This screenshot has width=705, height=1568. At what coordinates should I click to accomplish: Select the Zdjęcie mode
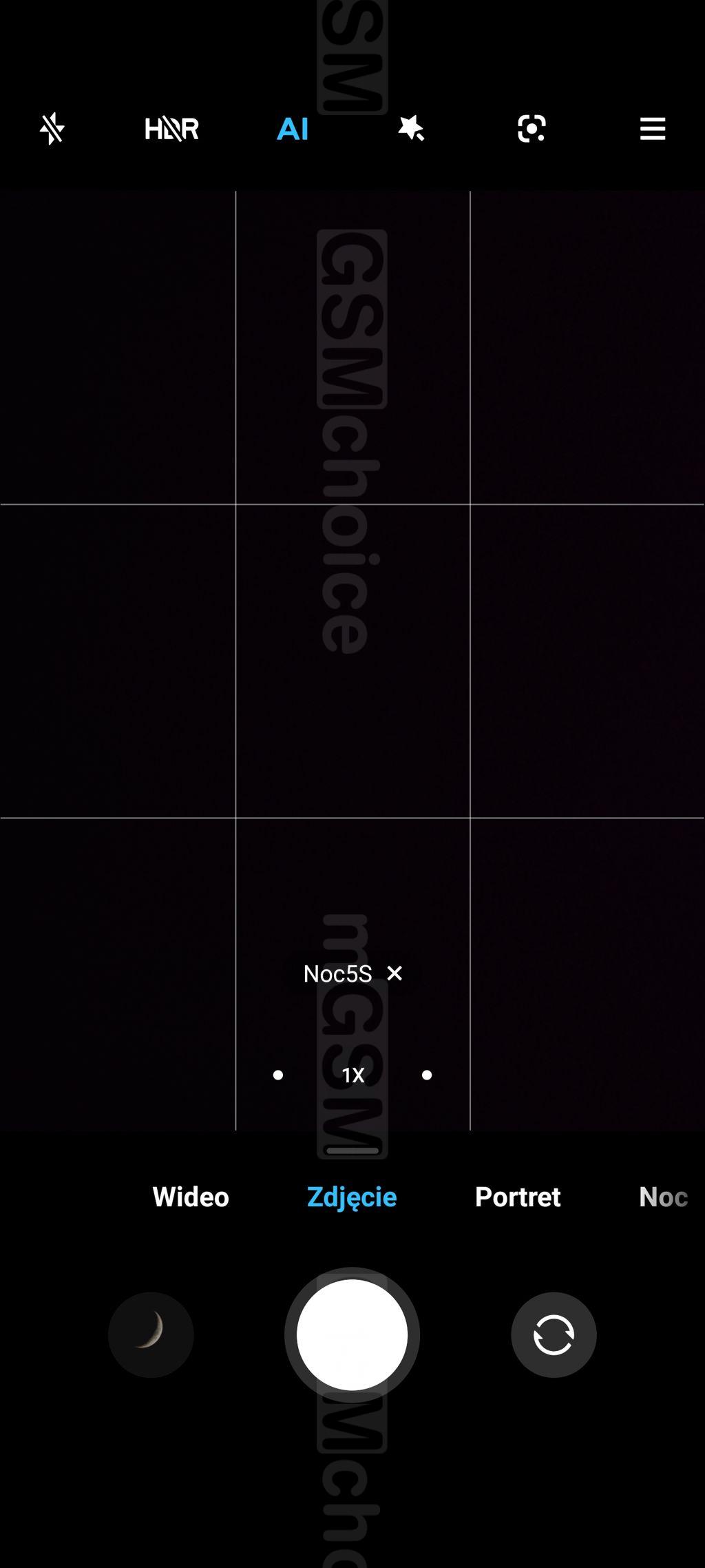[352, 1197]
